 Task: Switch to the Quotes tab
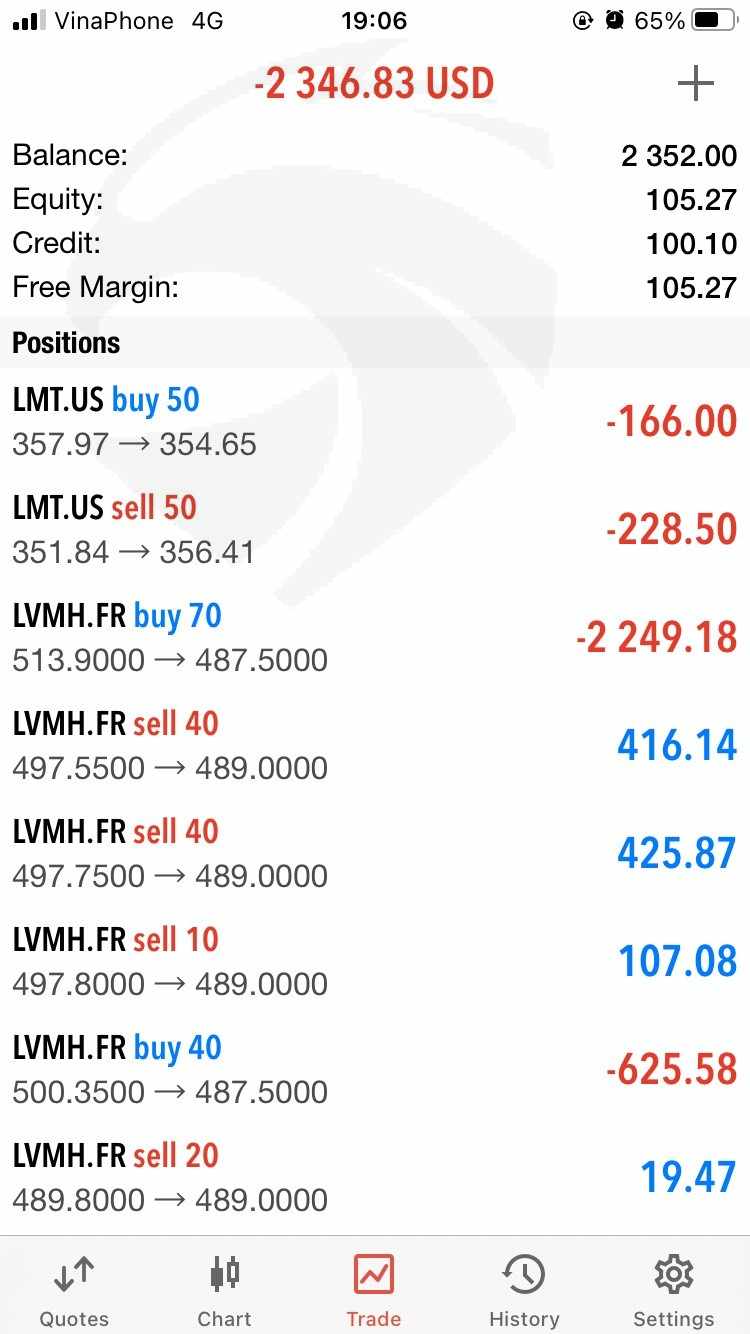74,1290
